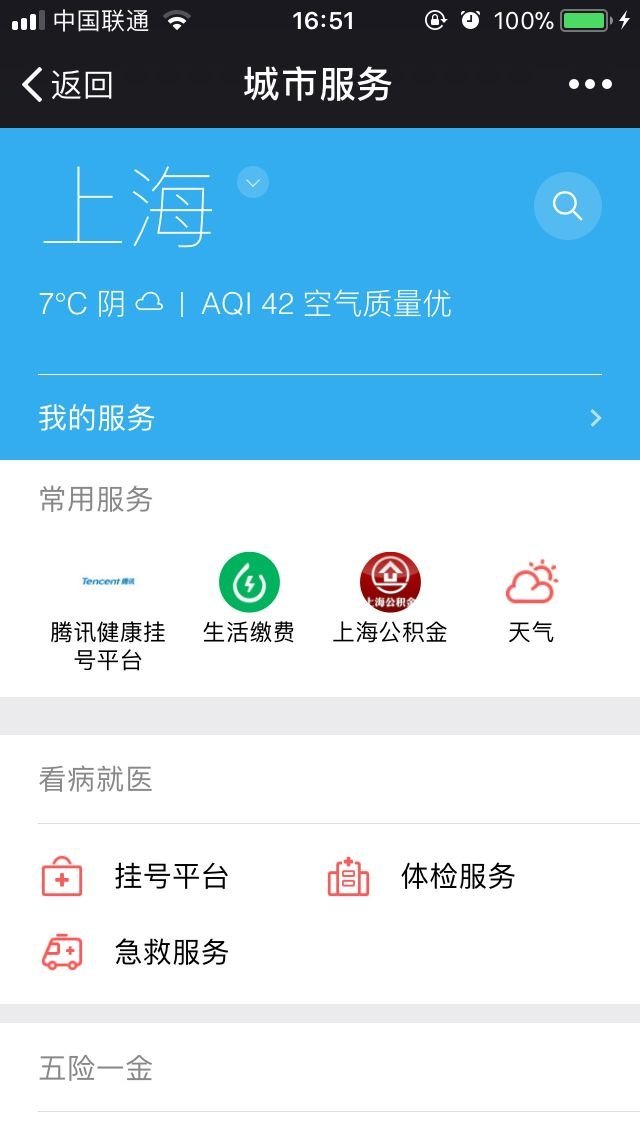Tap the search magnifier icon
The image size is (640, 1136).
click(567, 206)
